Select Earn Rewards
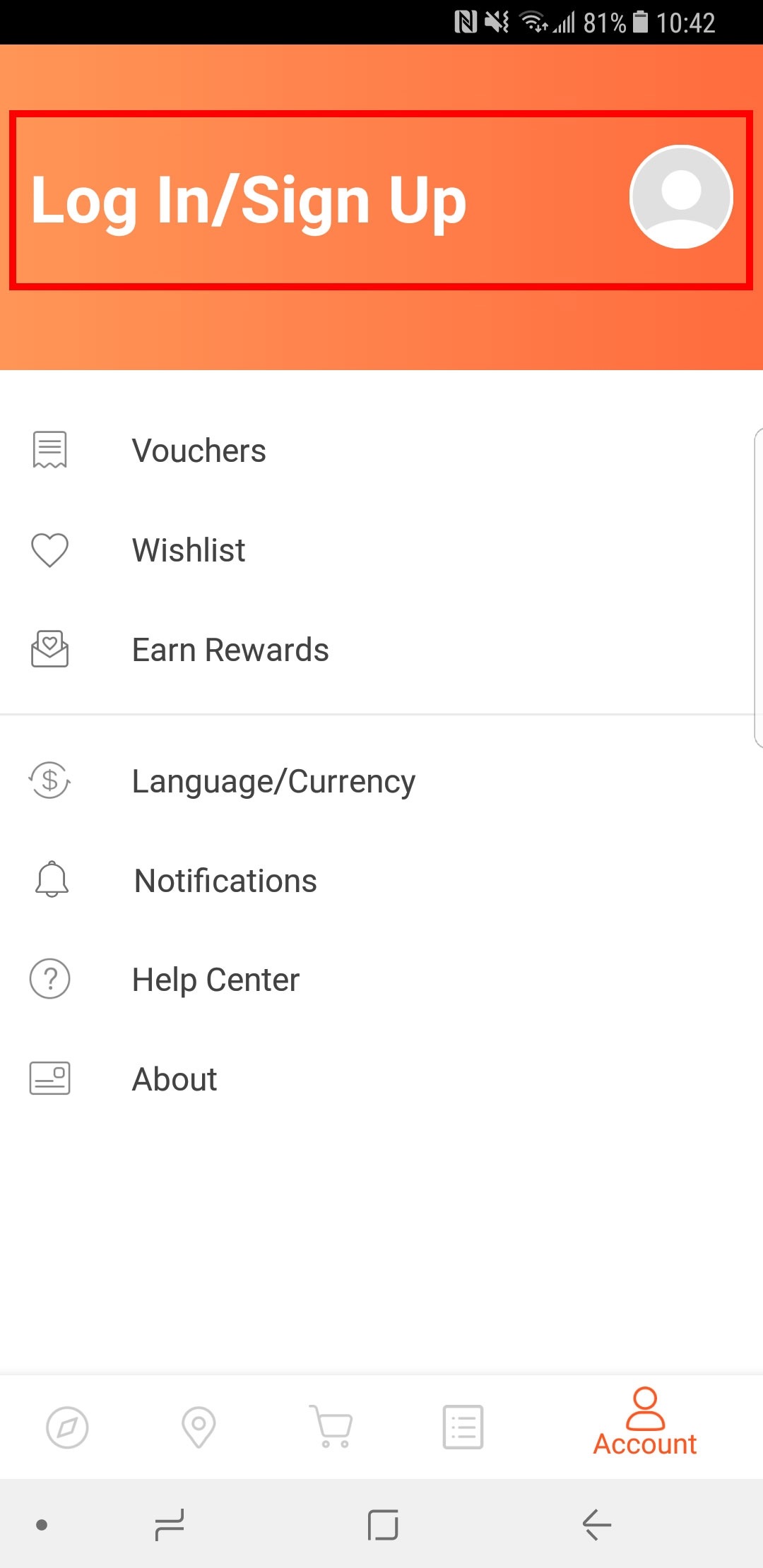 tap(381, 650)
